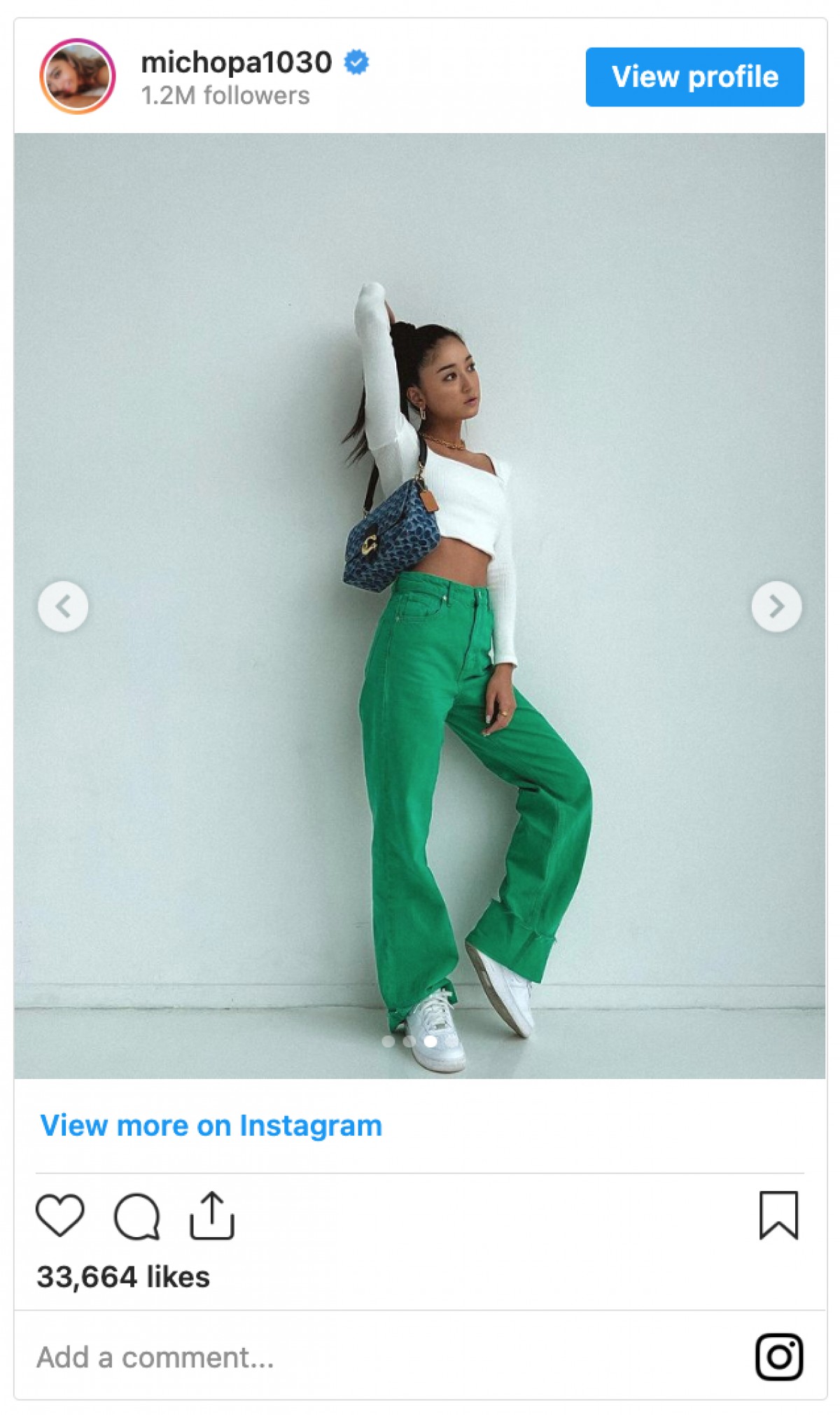Open michopa1030's profile picture
This screenshot has width=840, height=1415.
[78, 76]
